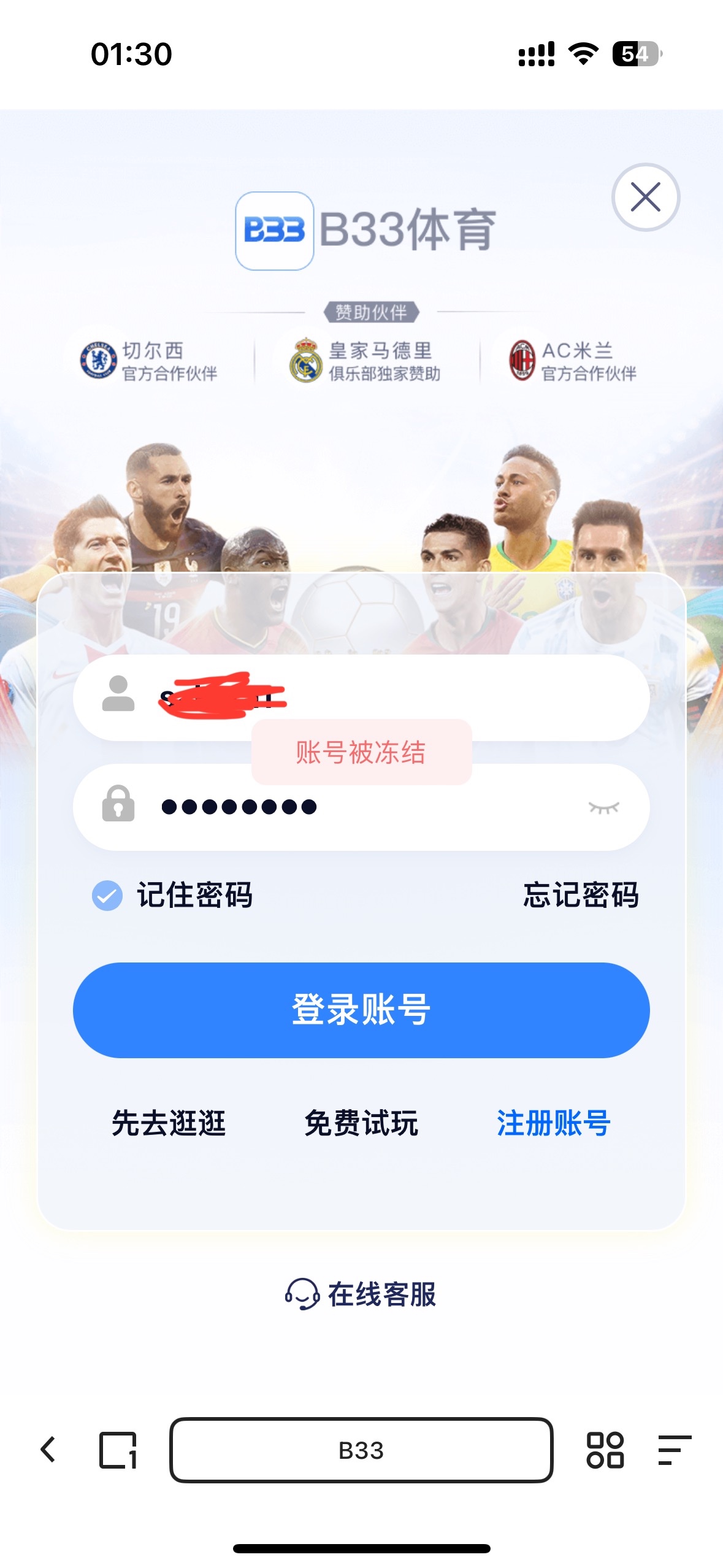Screen dimensions: 723x1568
Task: Open the browser tabs switcher
Action: pyautogui.click(x=118, y=1450)
